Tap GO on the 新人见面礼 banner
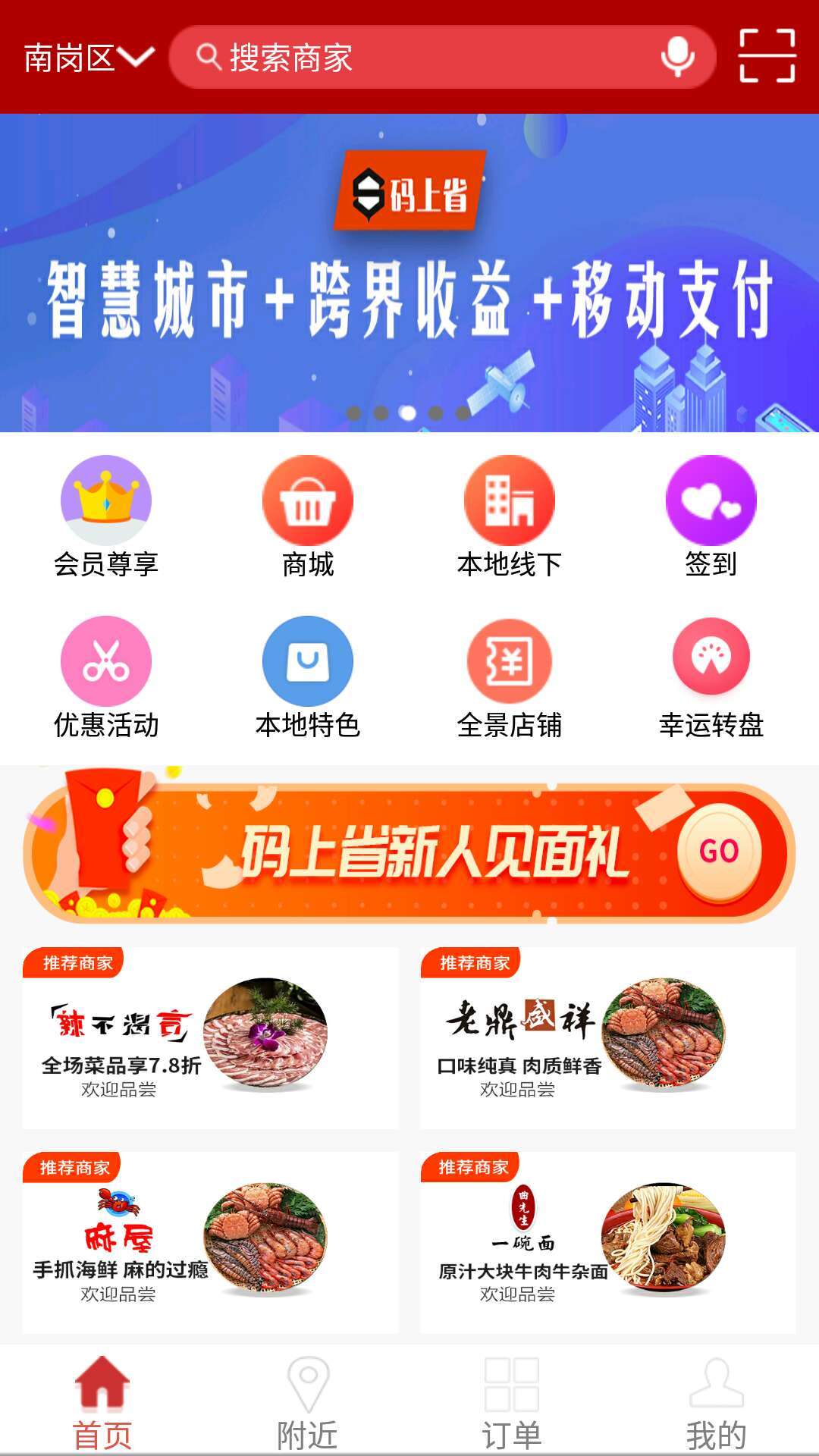Viewport: 819px width, 1456px height. click(718, 852)
